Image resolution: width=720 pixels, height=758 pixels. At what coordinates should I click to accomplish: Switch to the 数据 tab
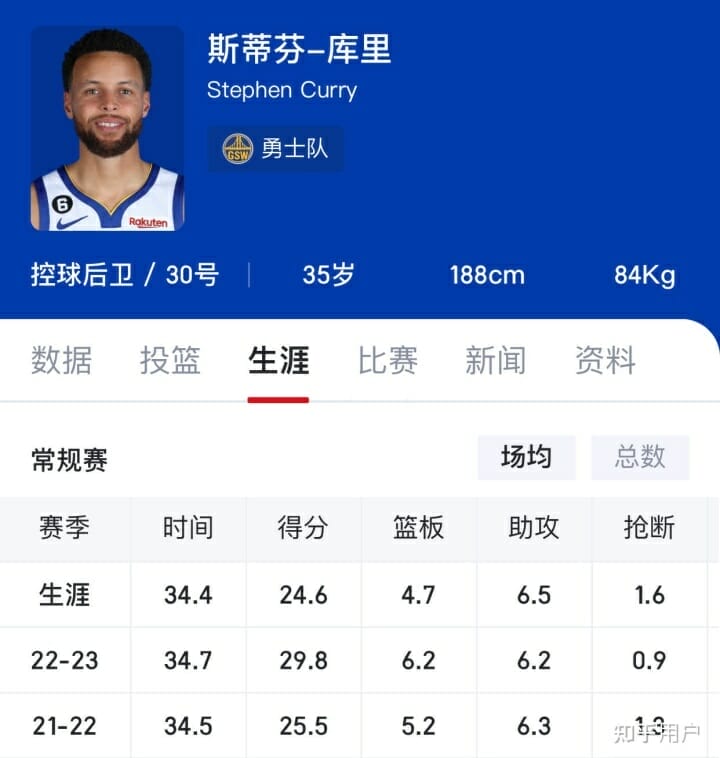(61, 360)
